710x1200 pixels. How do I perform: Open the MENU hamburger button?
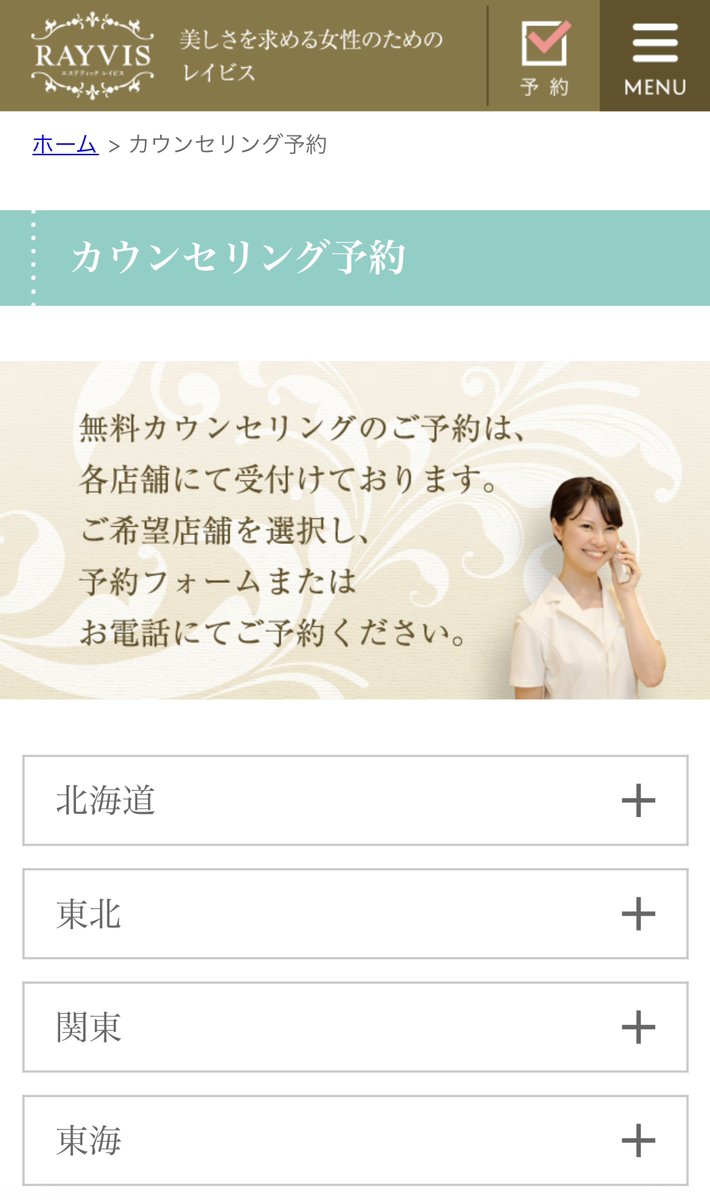click(x=655, y=56)
